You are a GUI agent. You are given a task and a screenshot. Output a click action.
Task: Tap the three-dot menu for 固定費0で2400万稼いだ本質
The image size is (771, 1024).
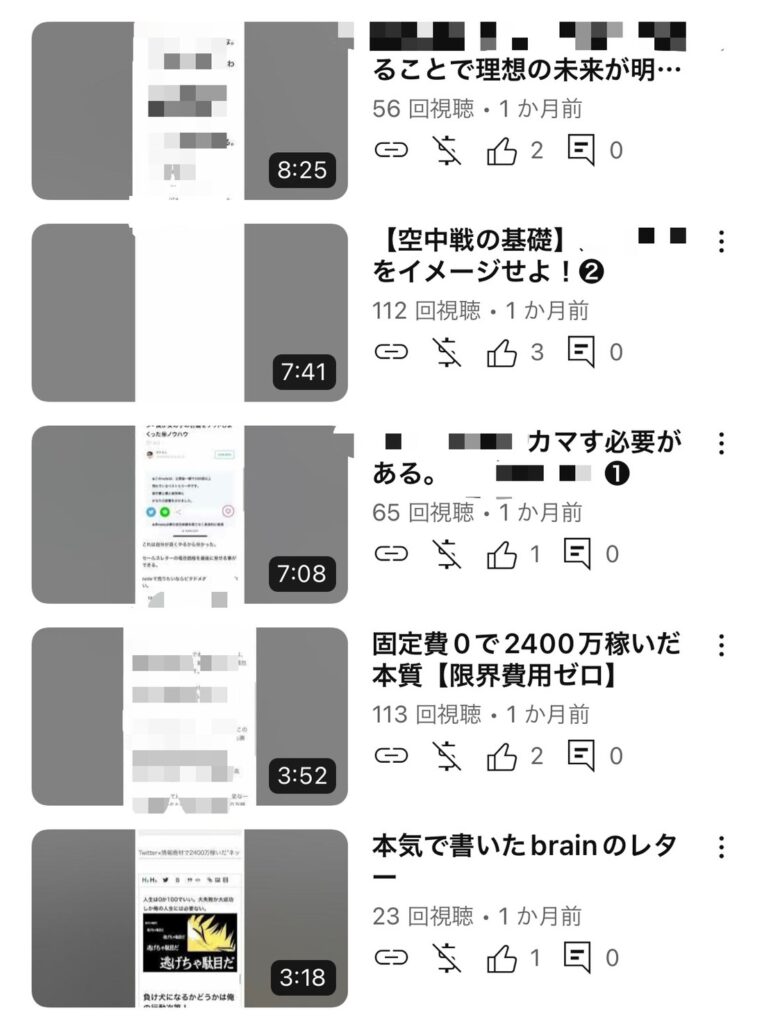[x=721, y=646]
